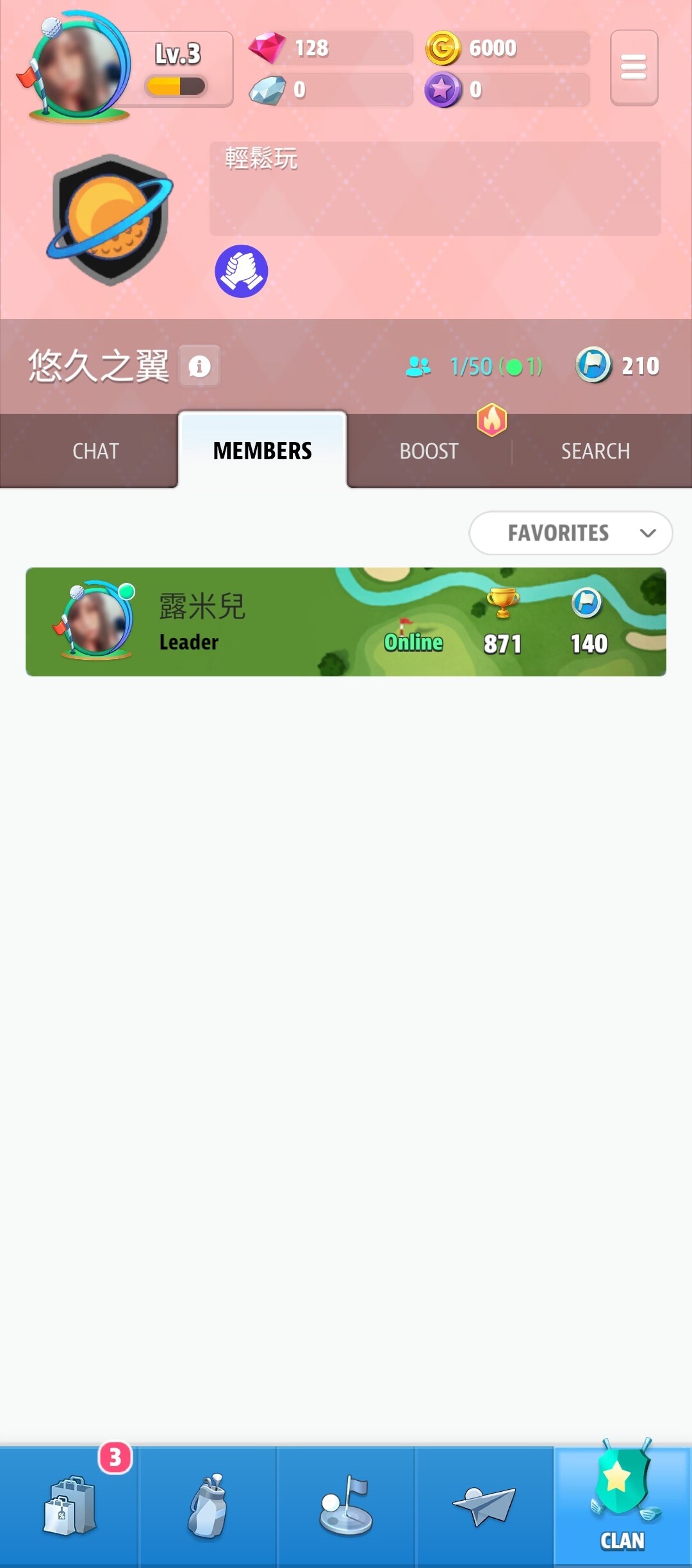The image size is (692, 1568).
Task: Switch to the BOOST tab
Action: [x=429, y=451]
